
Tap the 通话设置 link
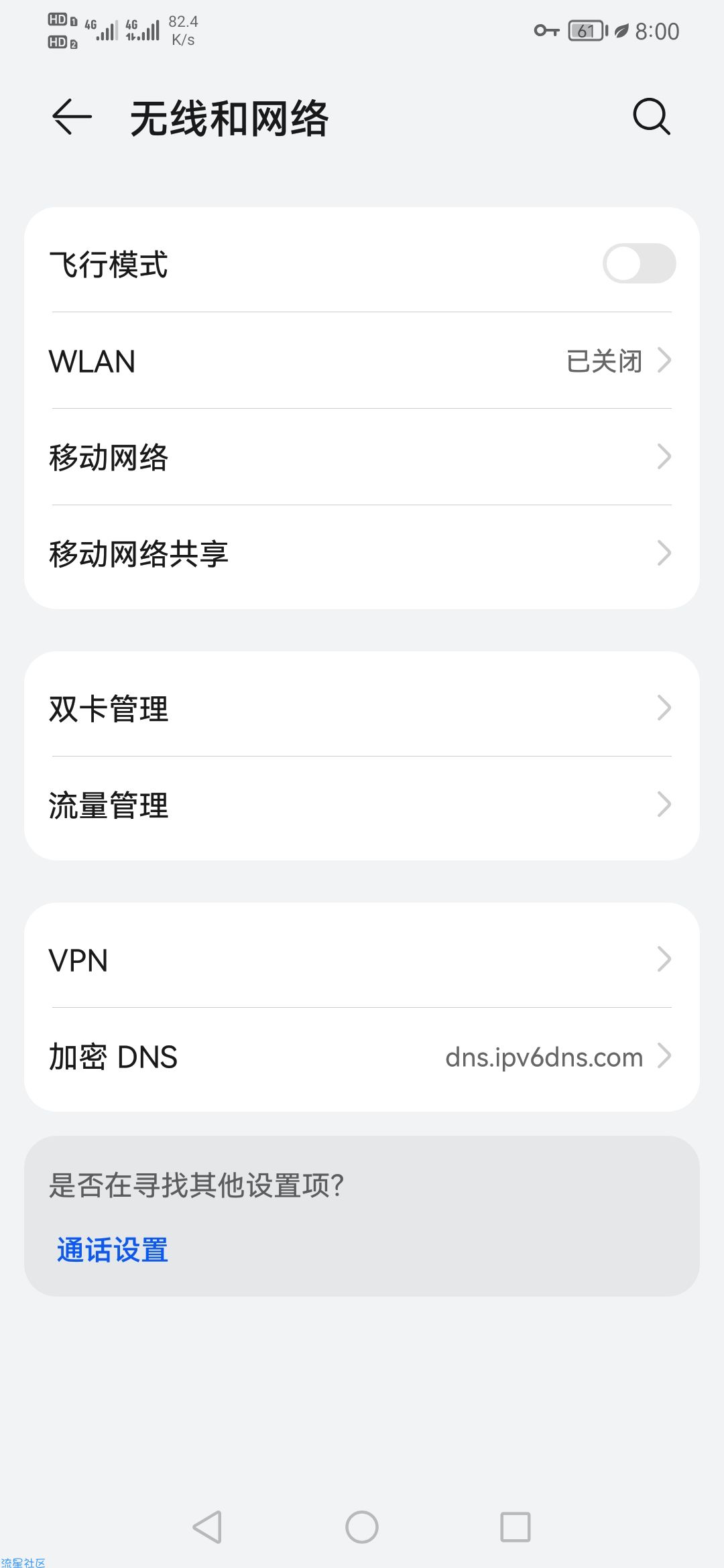tap(113, 1250)
